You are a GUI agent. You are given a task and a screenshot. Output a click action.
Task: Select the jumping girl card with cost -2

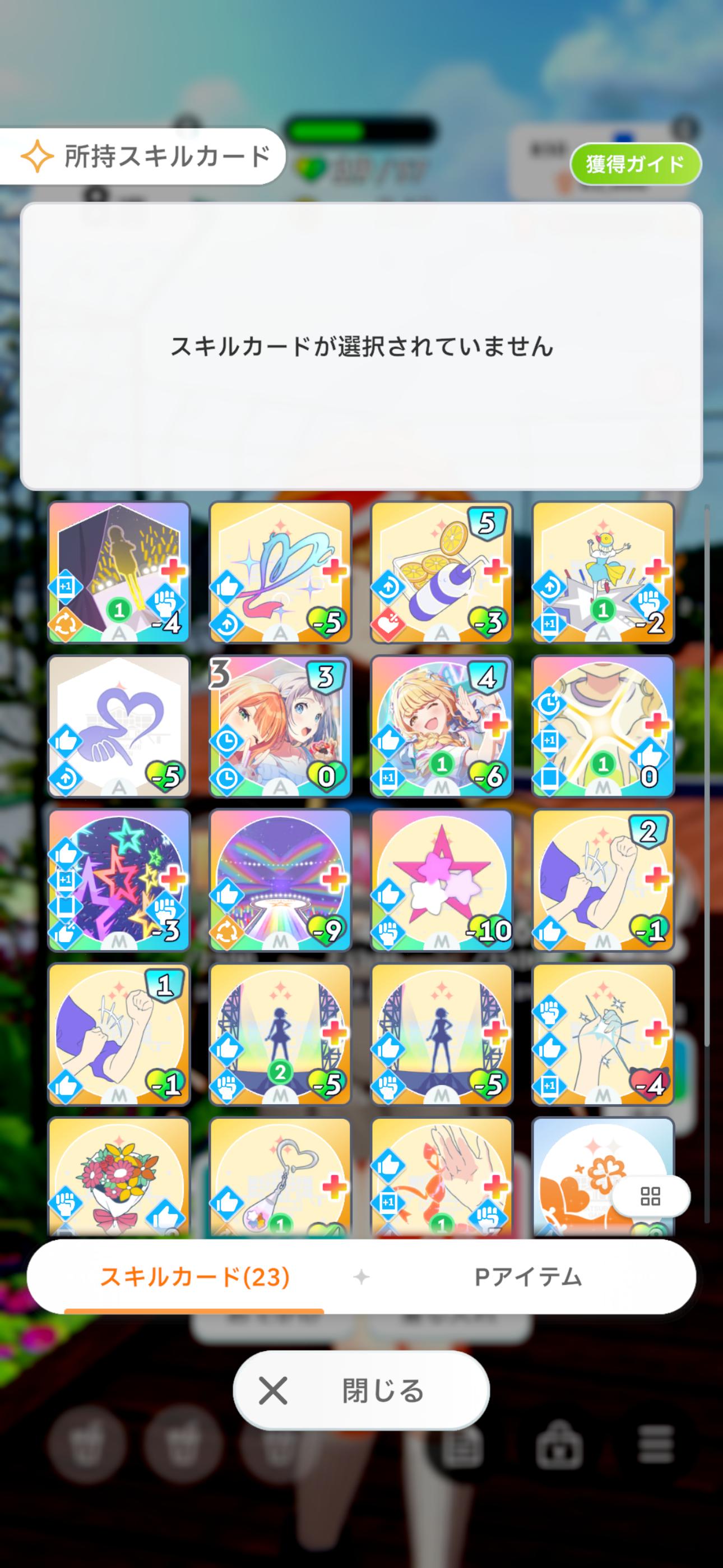[602, 572]
